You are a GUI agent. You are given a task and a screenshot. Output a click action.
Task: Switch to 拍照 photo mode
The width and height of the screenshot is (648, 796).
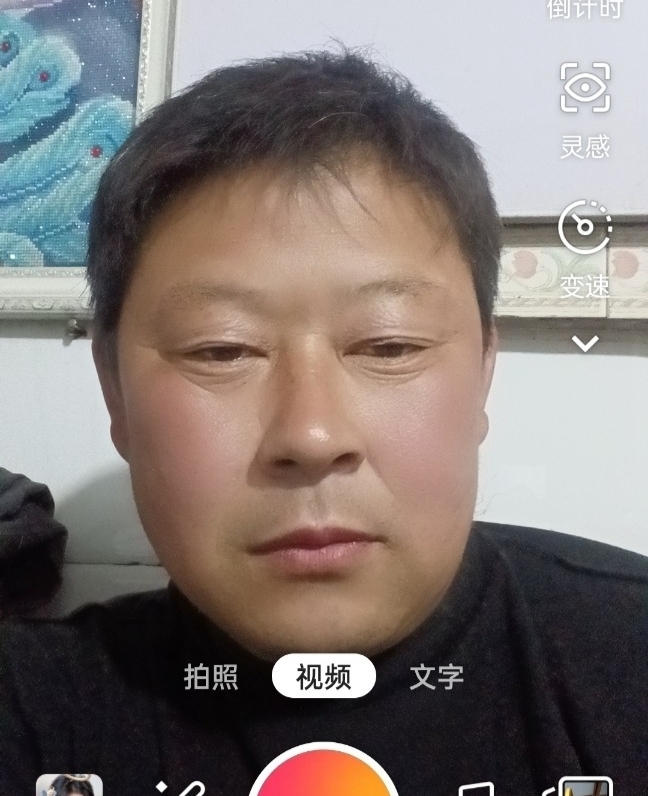pos(211,677)
